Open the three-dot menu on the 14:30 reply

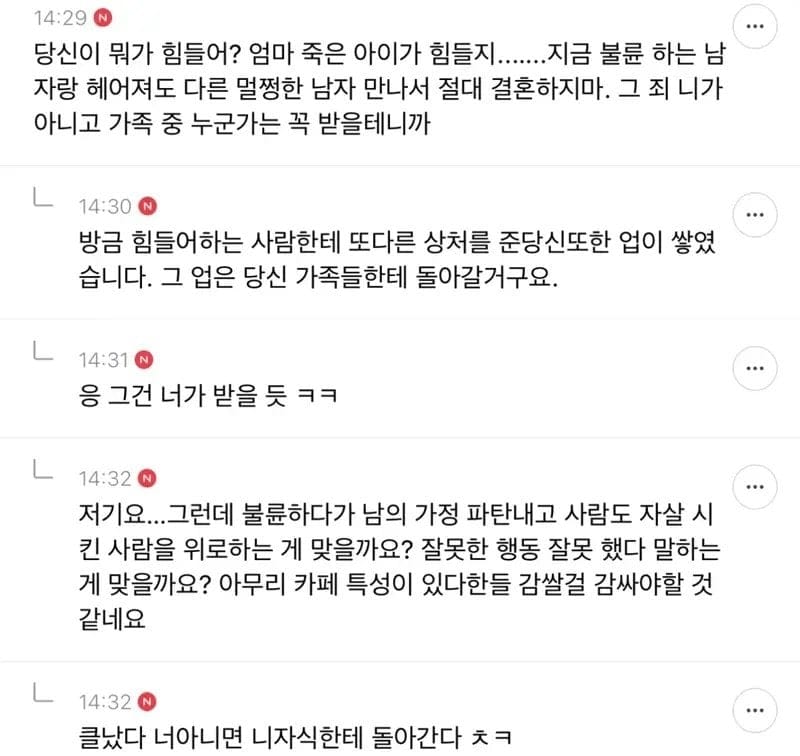pos(756,215)
